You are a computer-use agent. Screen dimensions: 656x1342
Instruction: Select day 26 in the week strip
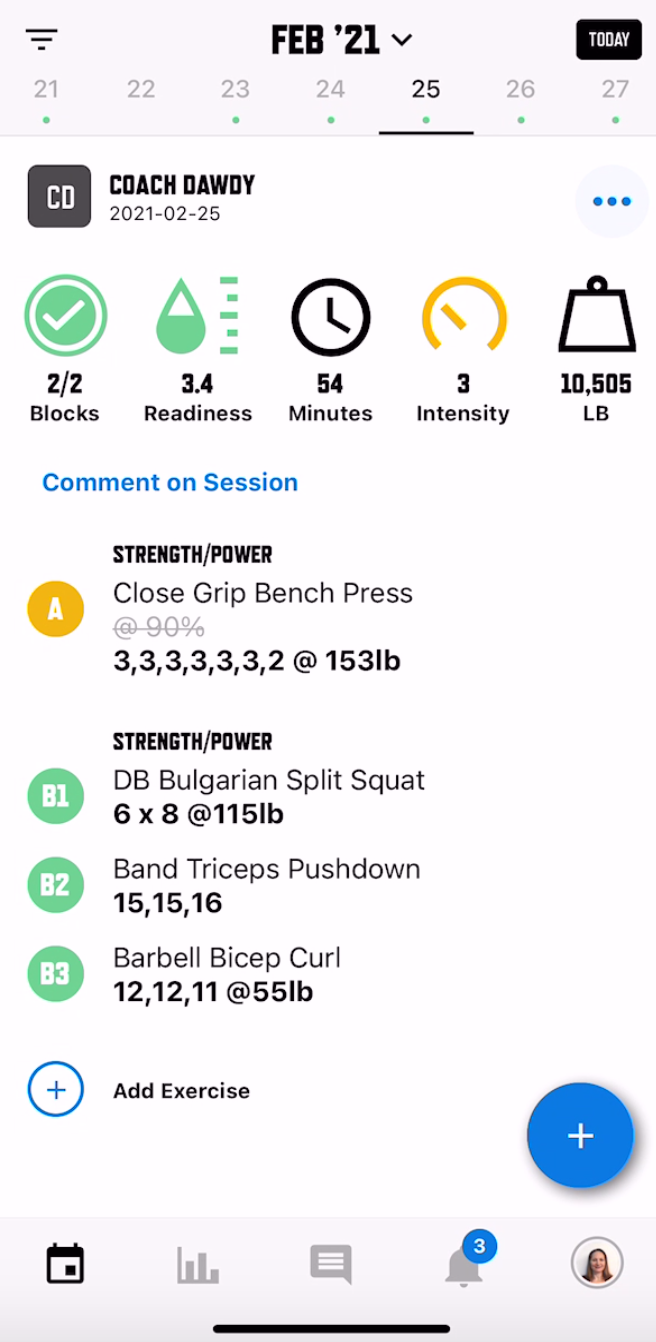coord(520,98)
